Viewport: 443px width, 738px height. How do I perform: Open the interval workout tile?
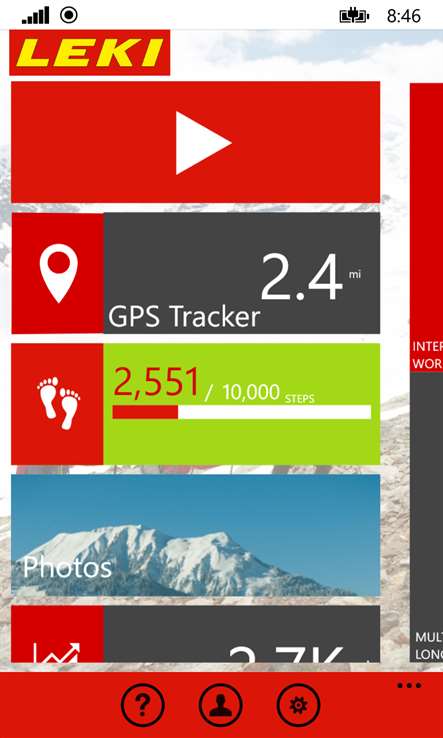427,227
